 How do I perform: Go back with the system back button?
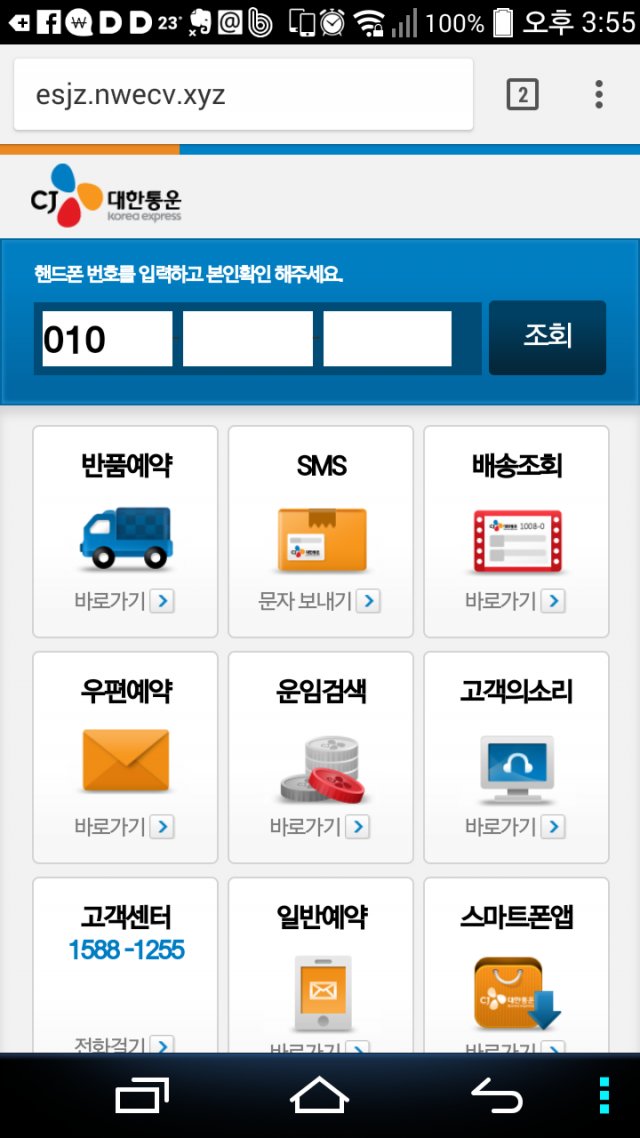(496, 1095)
